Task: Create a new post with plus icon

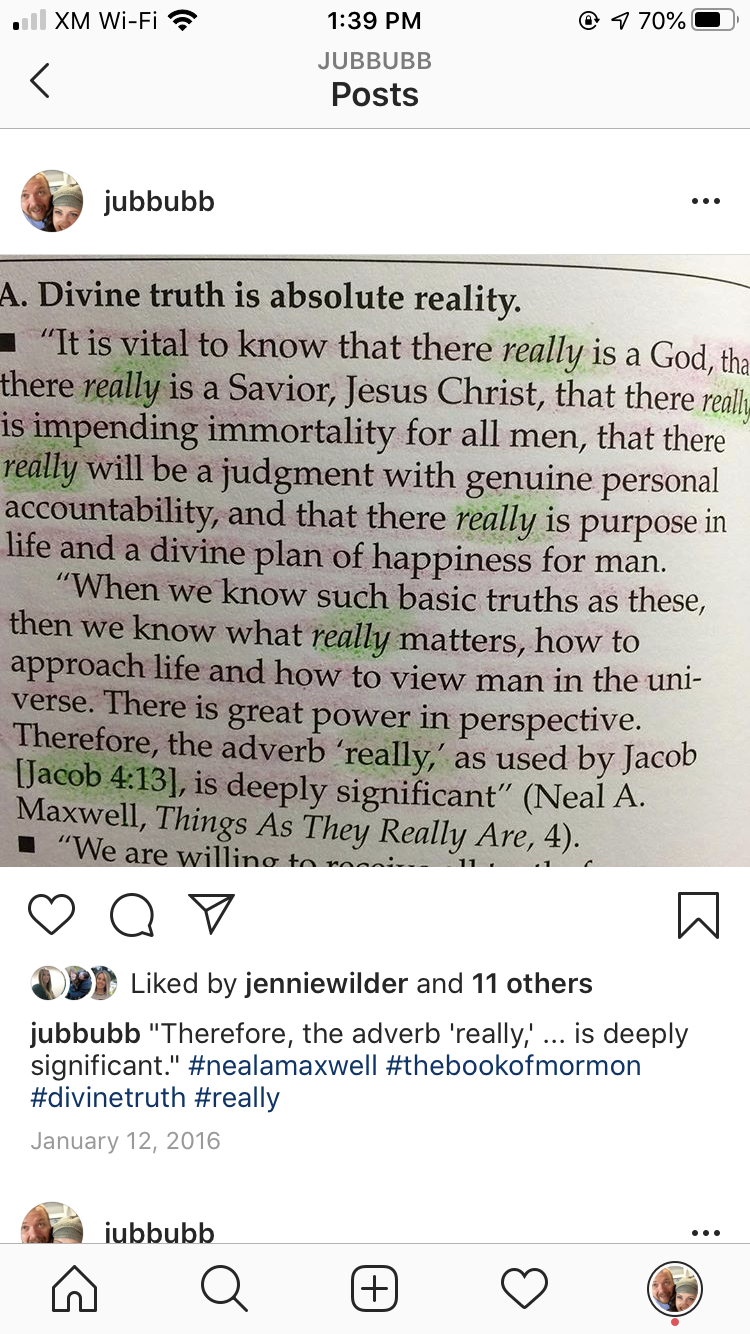Action: [375, 1289]
